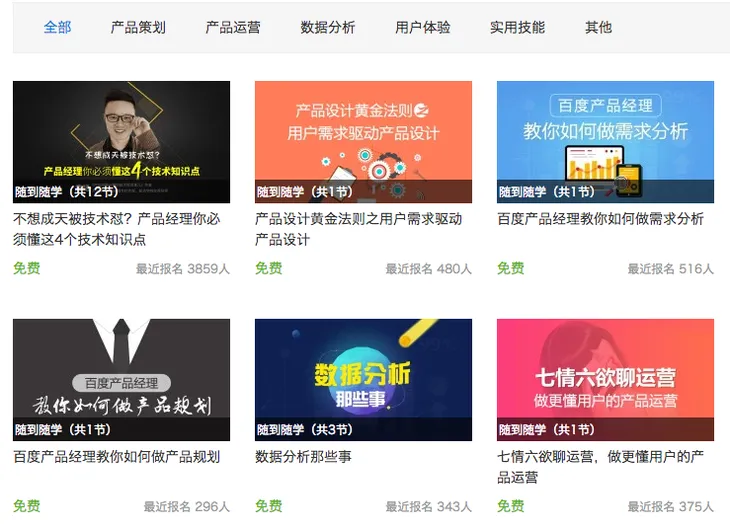Viewport: 730px width, 529px height.
Task: Show 用户体验 courses
Action: coord(423,27)
